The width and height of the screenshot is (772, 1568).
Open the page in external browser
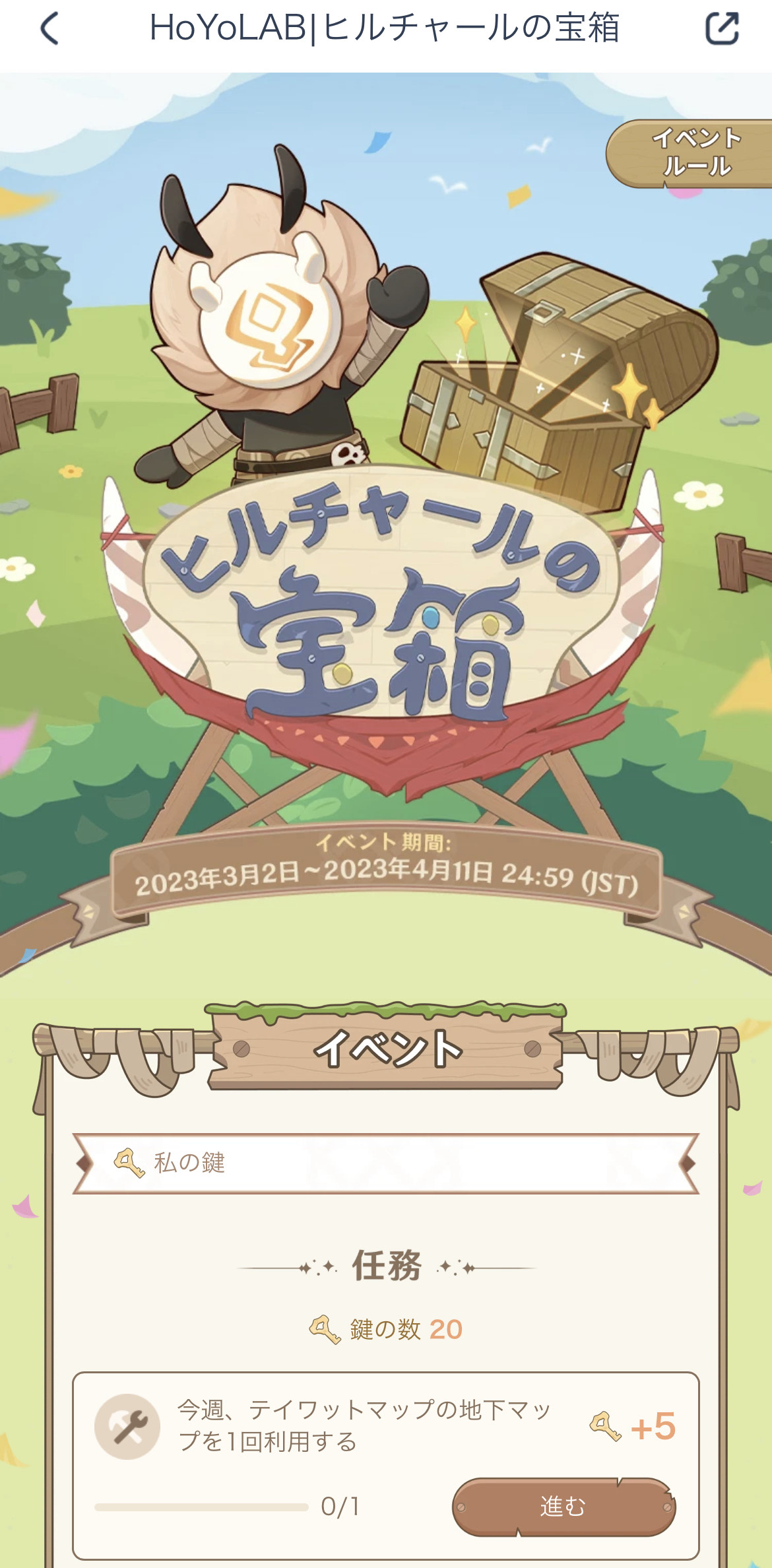(721, 29)
